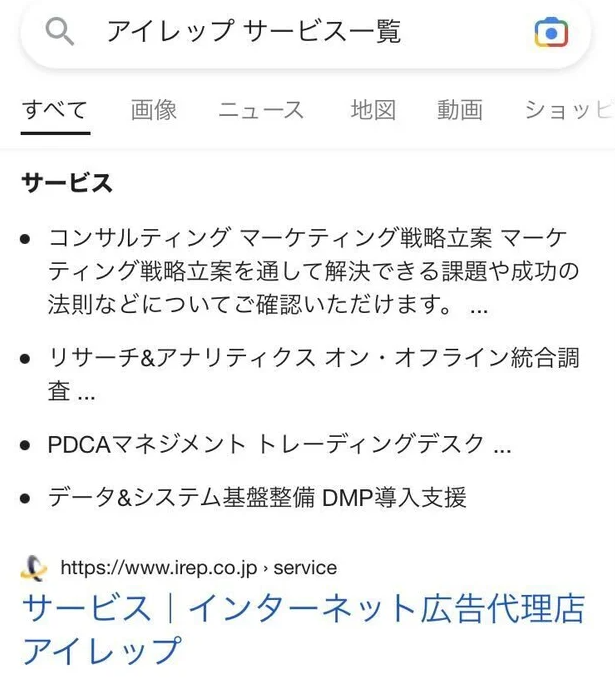Open Google Lens camera search
The image size is (615, 678).
(551, 33)
